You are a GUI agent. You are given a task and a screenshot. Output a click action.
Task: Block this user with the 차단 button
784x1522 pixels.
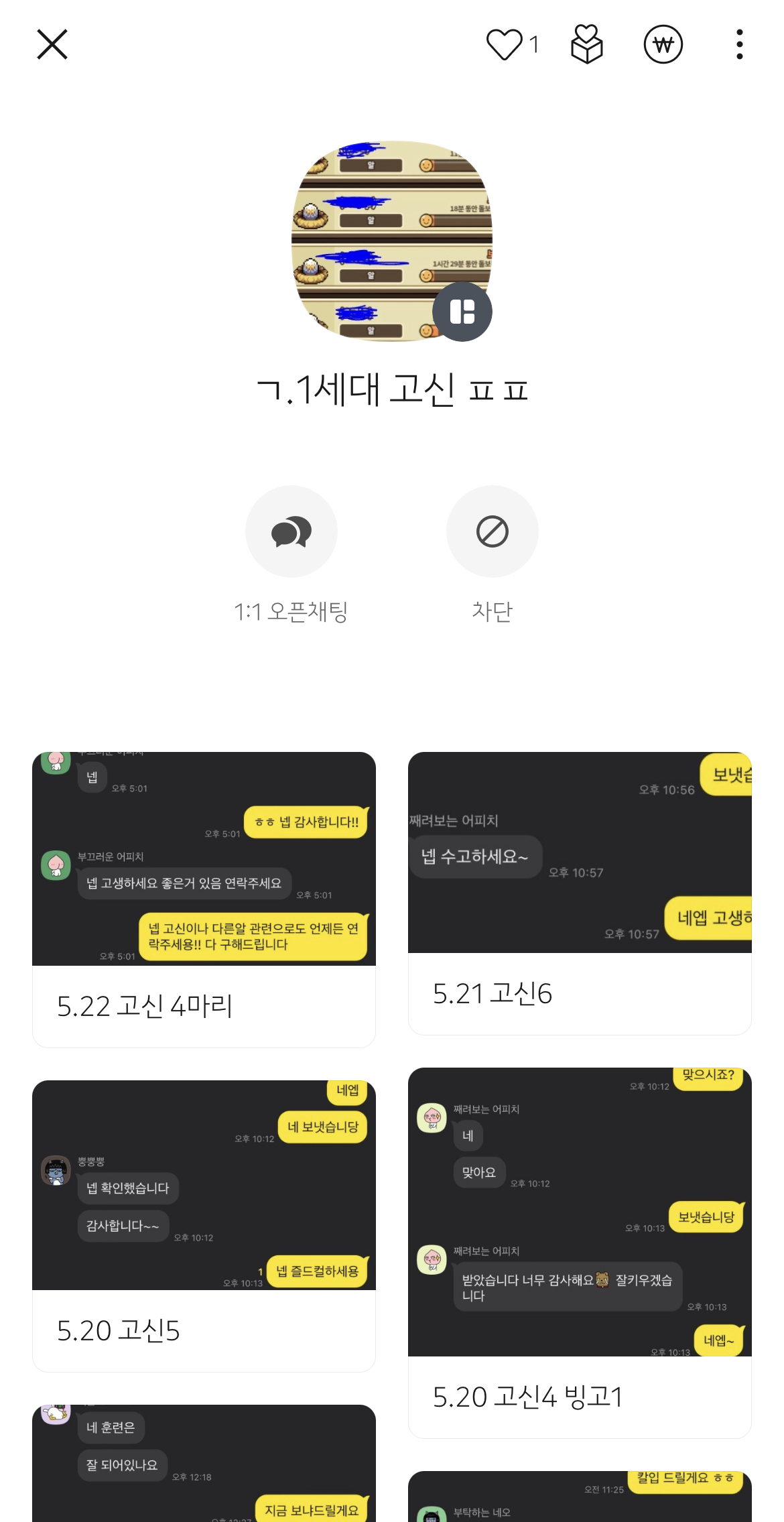[x=492, y=531]
